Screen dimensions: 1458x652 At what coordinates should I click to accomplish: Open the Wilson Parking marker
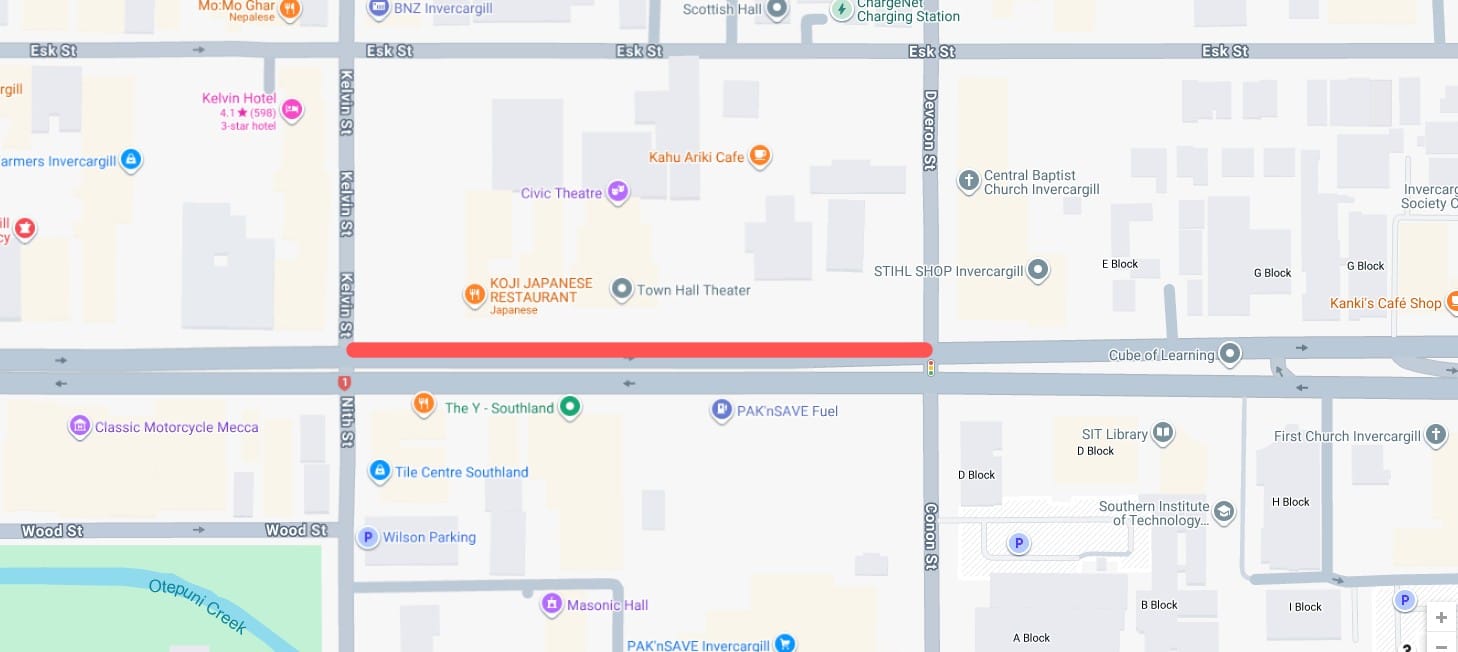coord(367,537)
